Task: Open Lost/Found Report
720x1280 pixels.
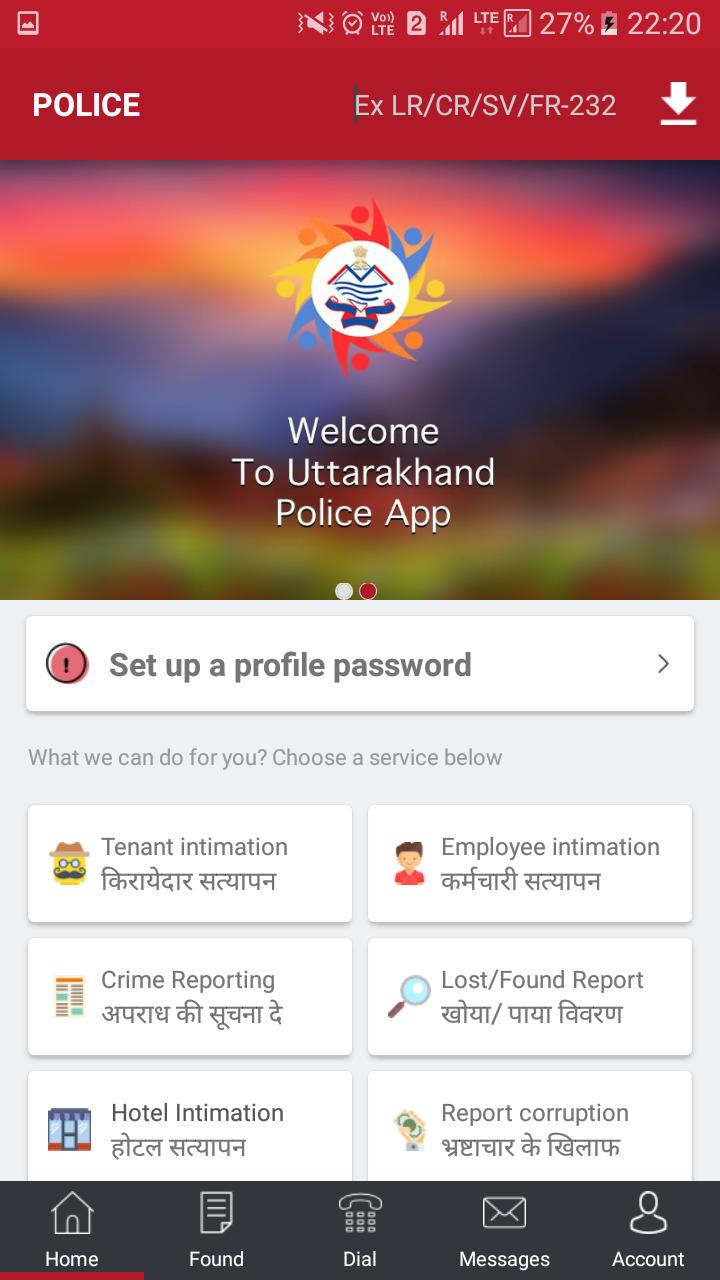Action: (530, 996)
